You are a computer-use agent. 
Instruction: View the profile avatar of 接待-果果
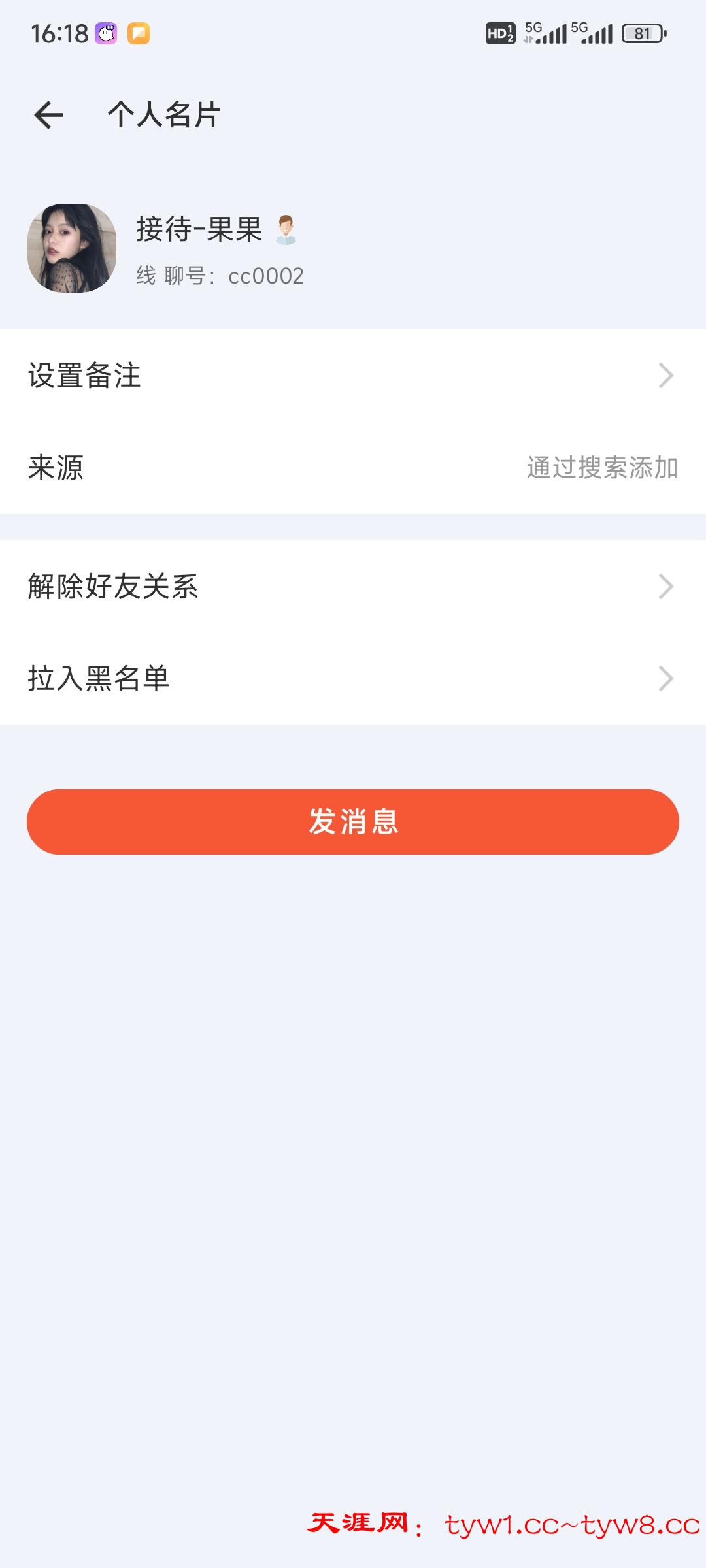click(72, 248)
